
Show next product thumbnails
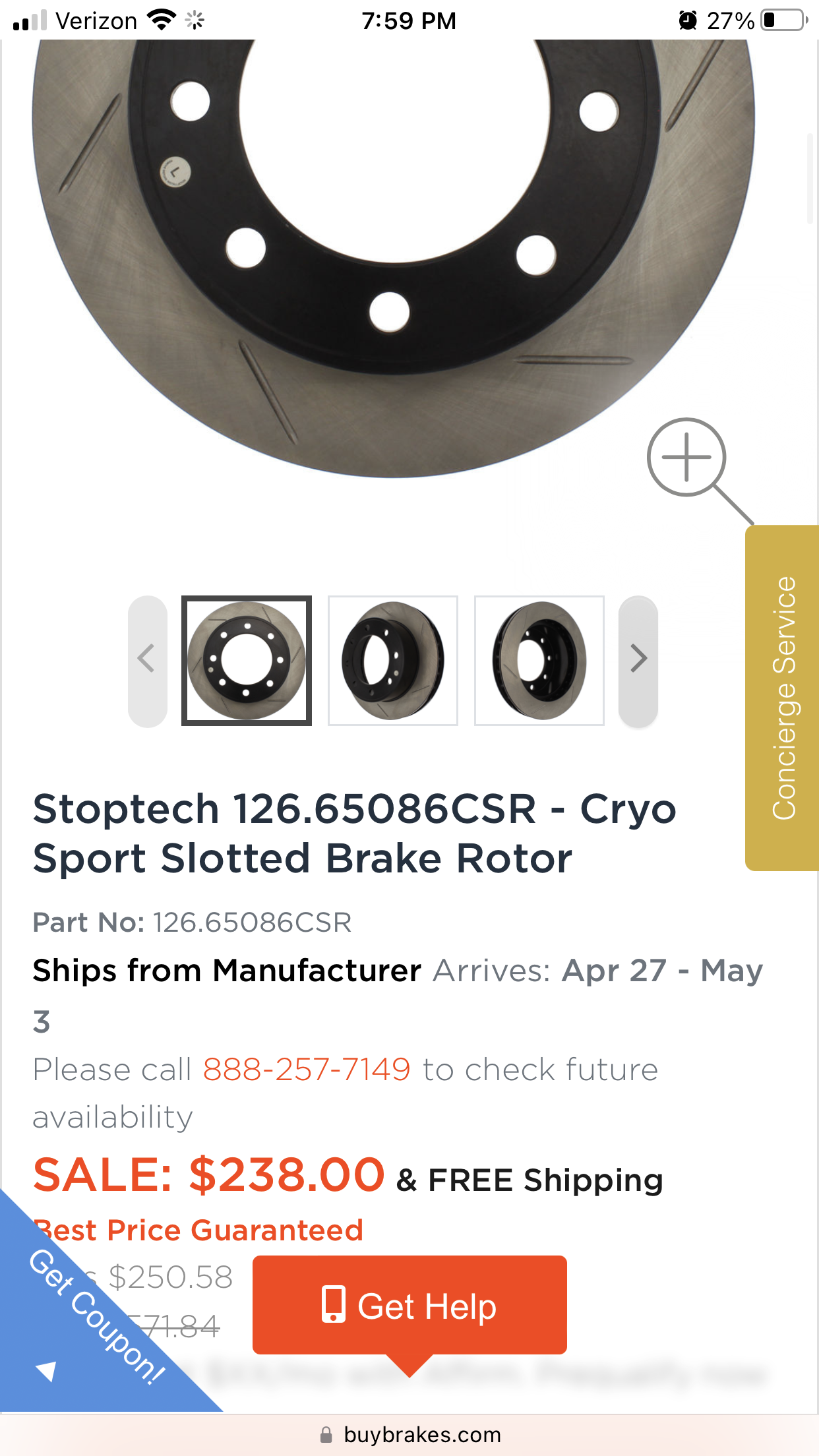click(x=638, y=661)
